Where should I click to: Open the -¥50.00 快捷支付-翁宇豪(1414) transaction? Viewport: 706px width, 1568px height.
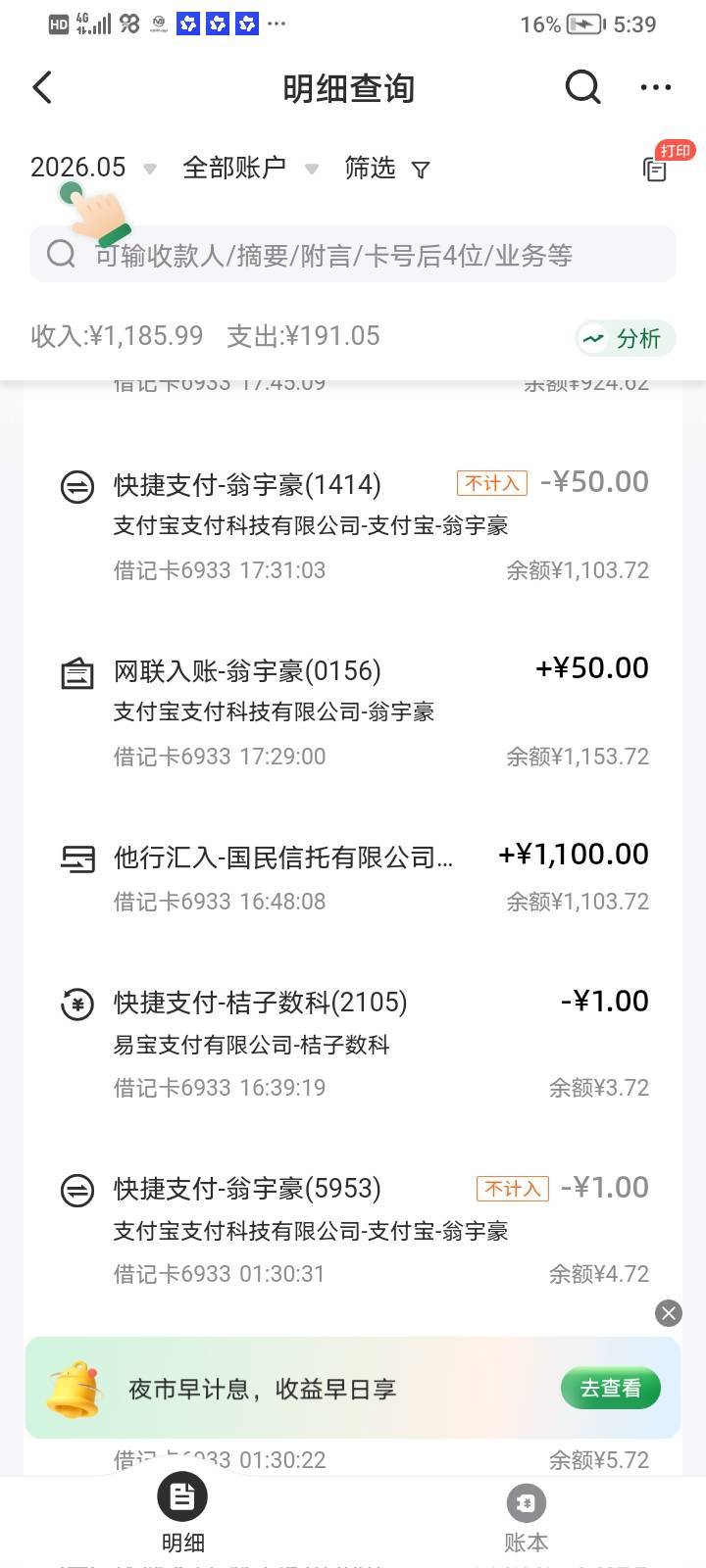353,526
